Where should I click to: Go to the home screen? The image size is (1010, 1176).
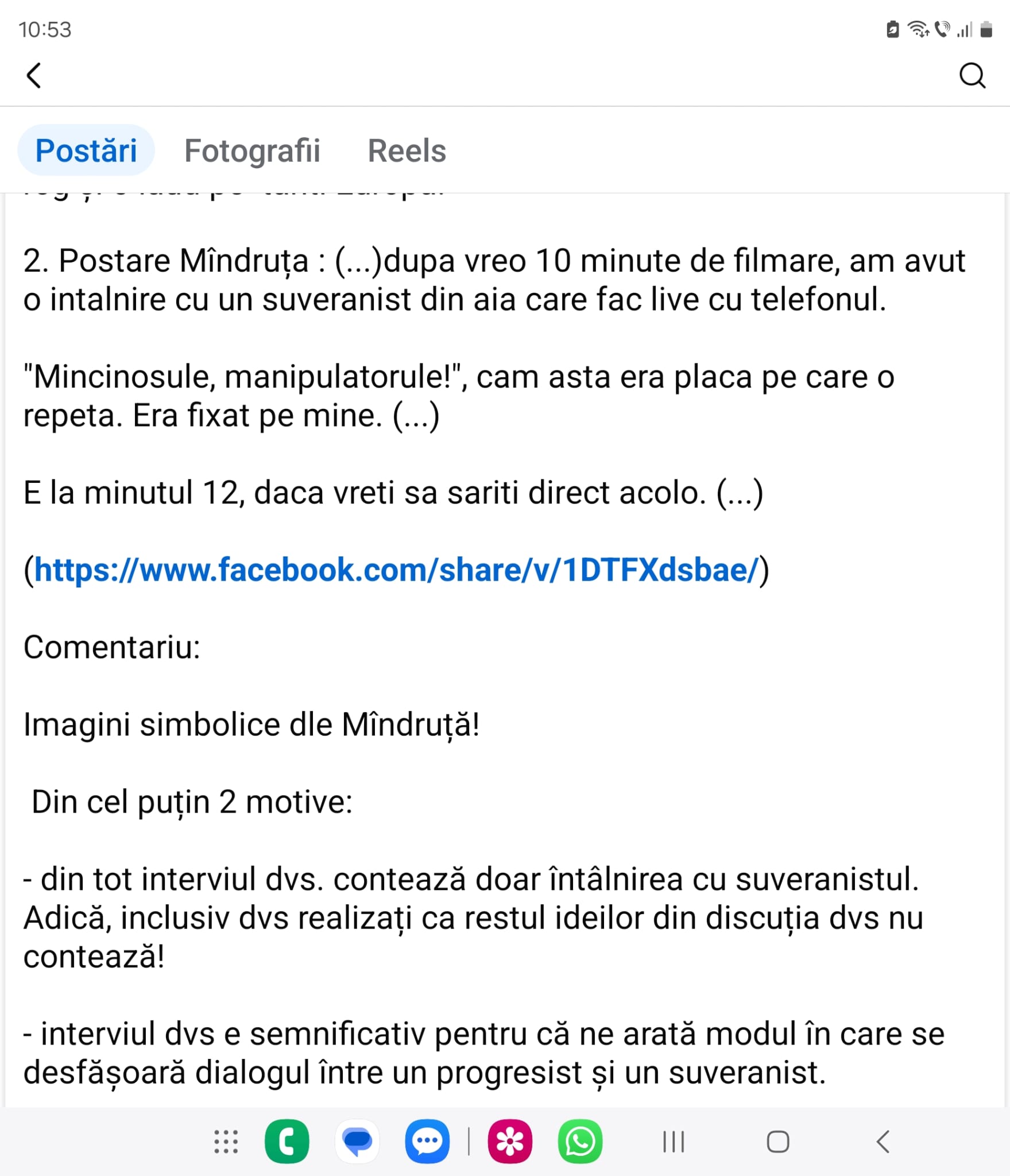point(777,1142)
